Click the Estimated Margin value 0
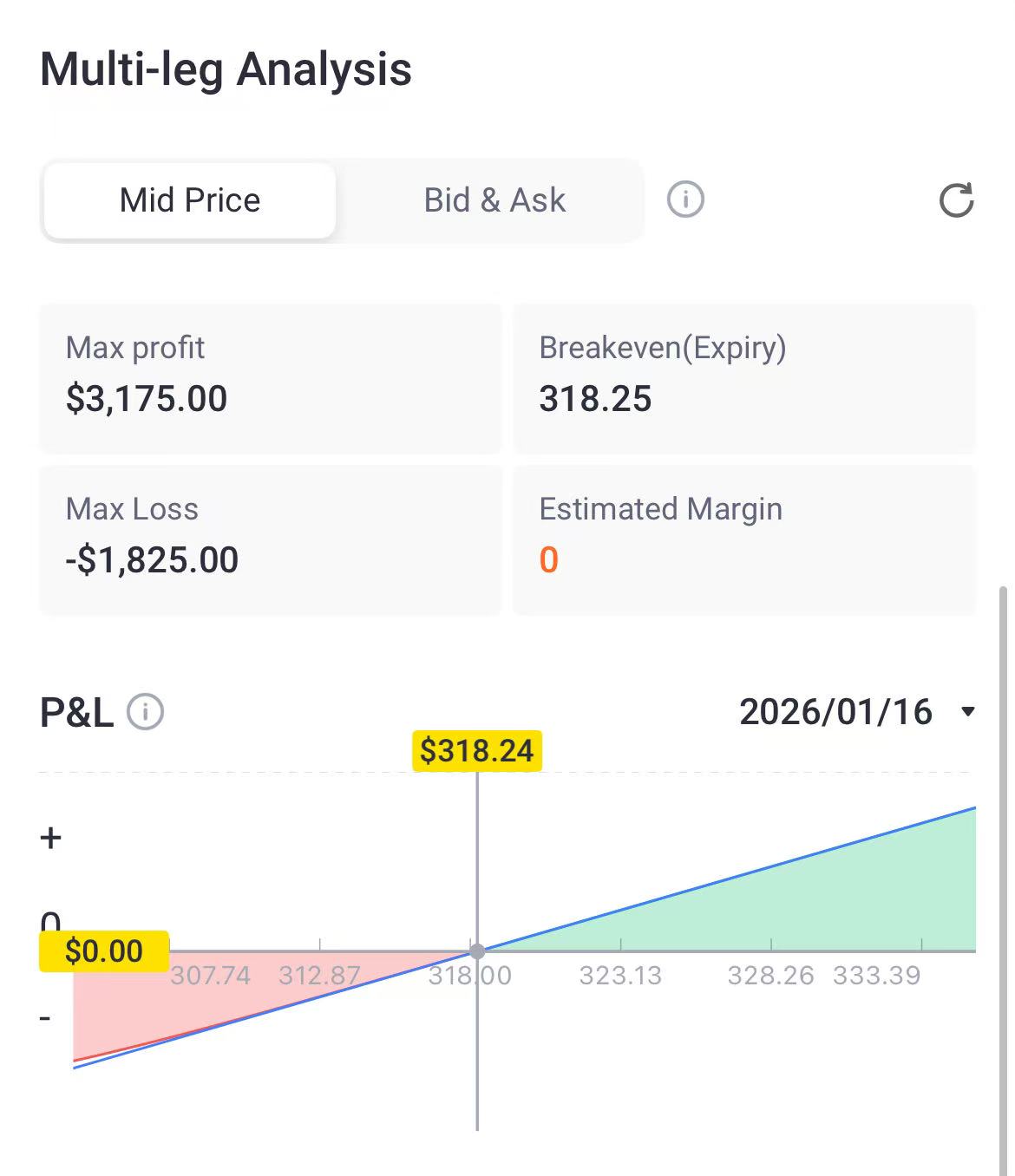The height and width of the screenshot is (1176, 1015). (550, 560)
